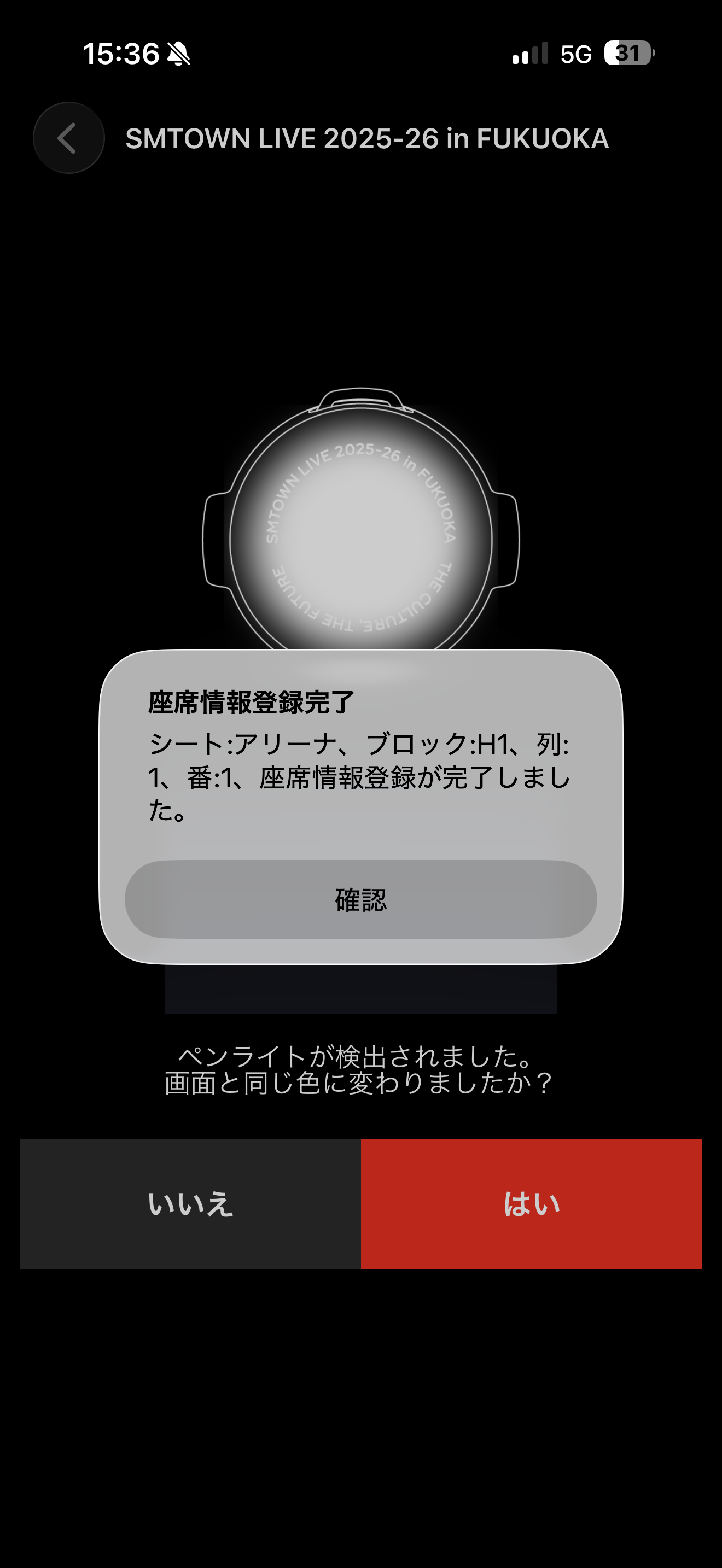
Task: Tap the glowing penlight illustration
Action: click(x=360, y=530)
